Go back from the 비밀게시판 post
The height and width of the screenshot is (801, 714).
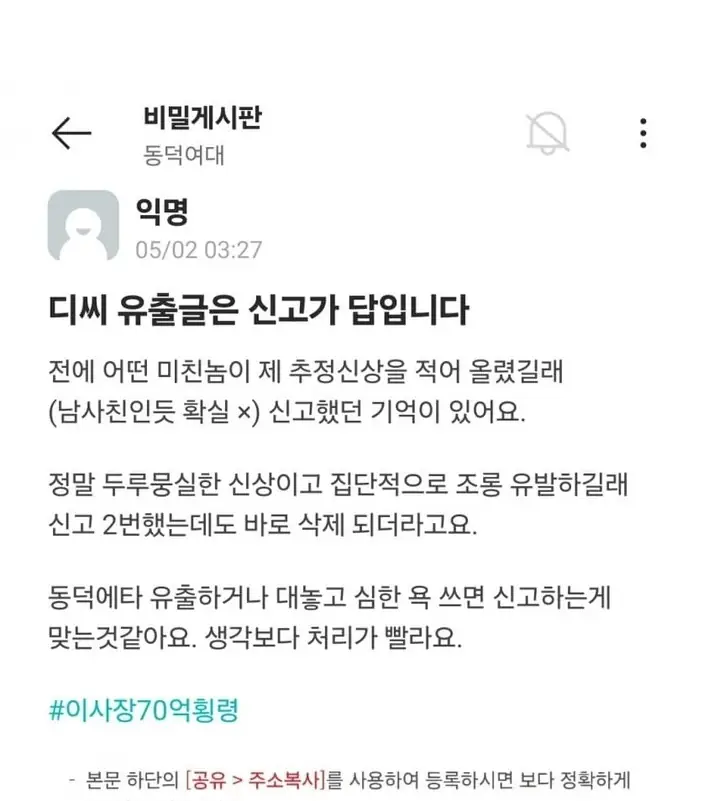(x=71, y=133)
